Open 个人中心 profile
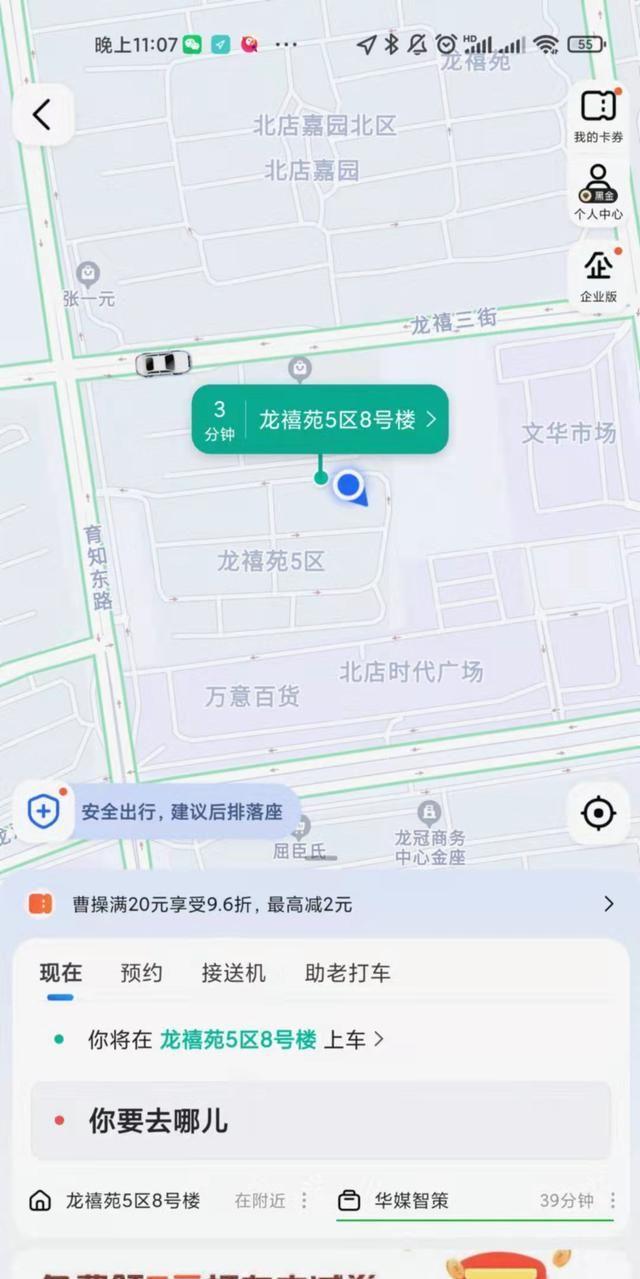Viewport: 640px width, 1279px height. tap(598, 193)
